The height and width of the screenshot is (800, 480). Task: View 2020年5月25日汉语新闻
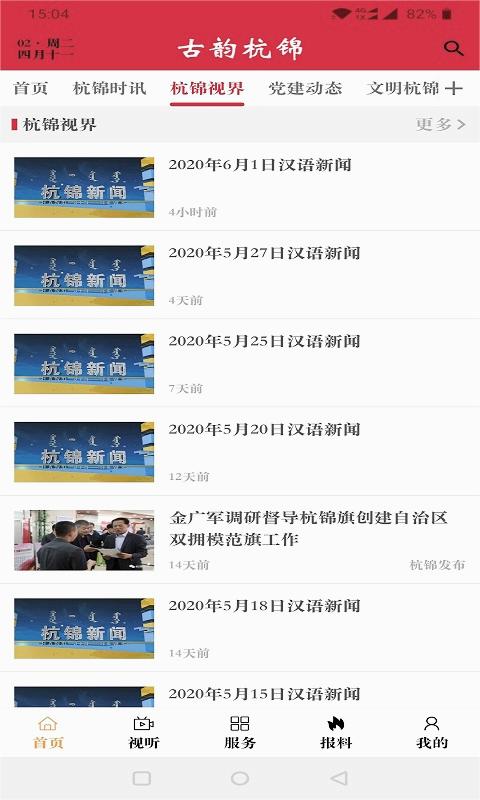(240, 363)
